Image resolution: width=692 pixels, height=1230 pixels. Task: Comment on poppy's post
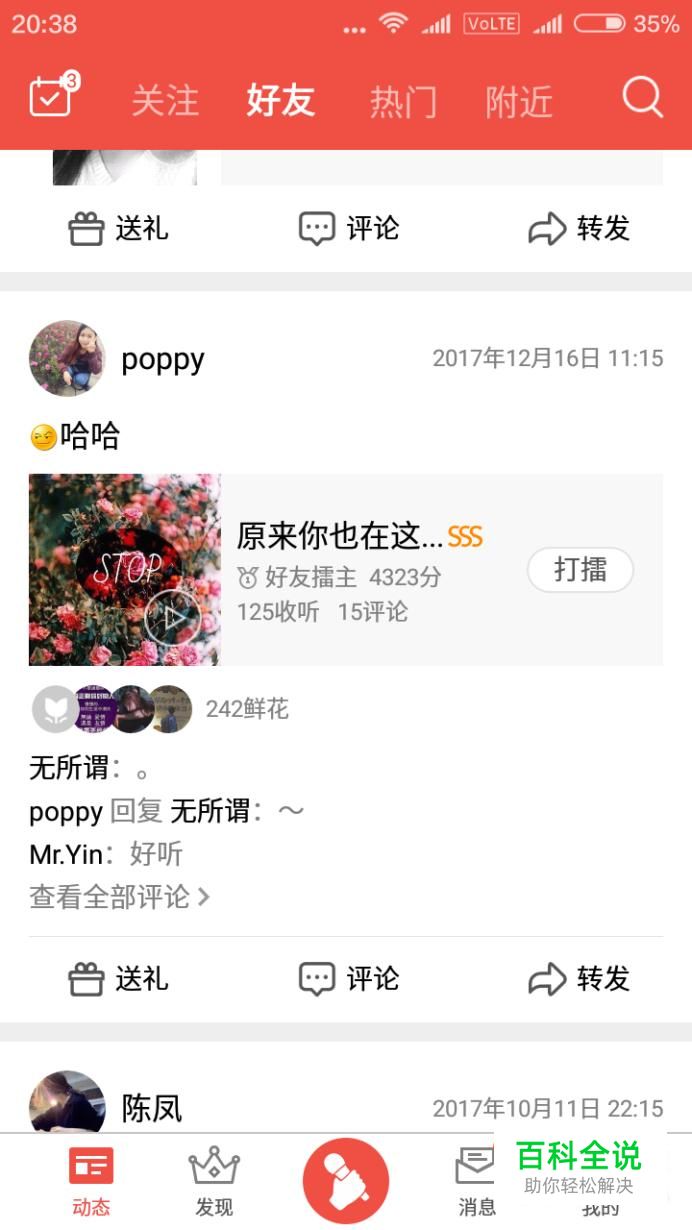point(349,979)
